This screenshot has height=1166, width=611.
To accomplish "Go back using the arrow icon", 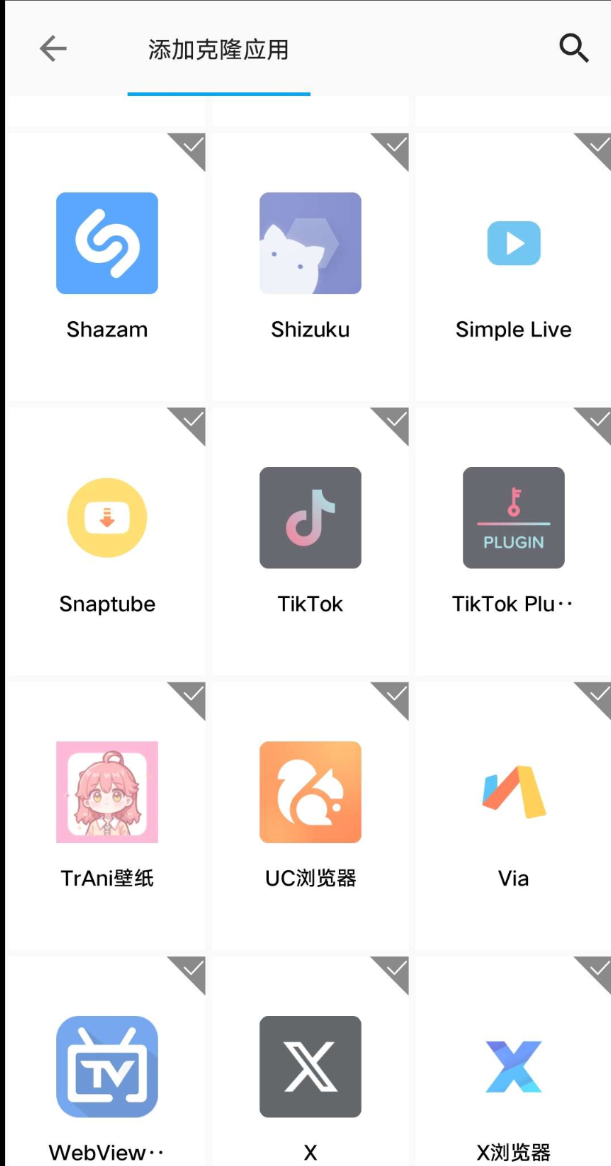I will tap(53, 48).
